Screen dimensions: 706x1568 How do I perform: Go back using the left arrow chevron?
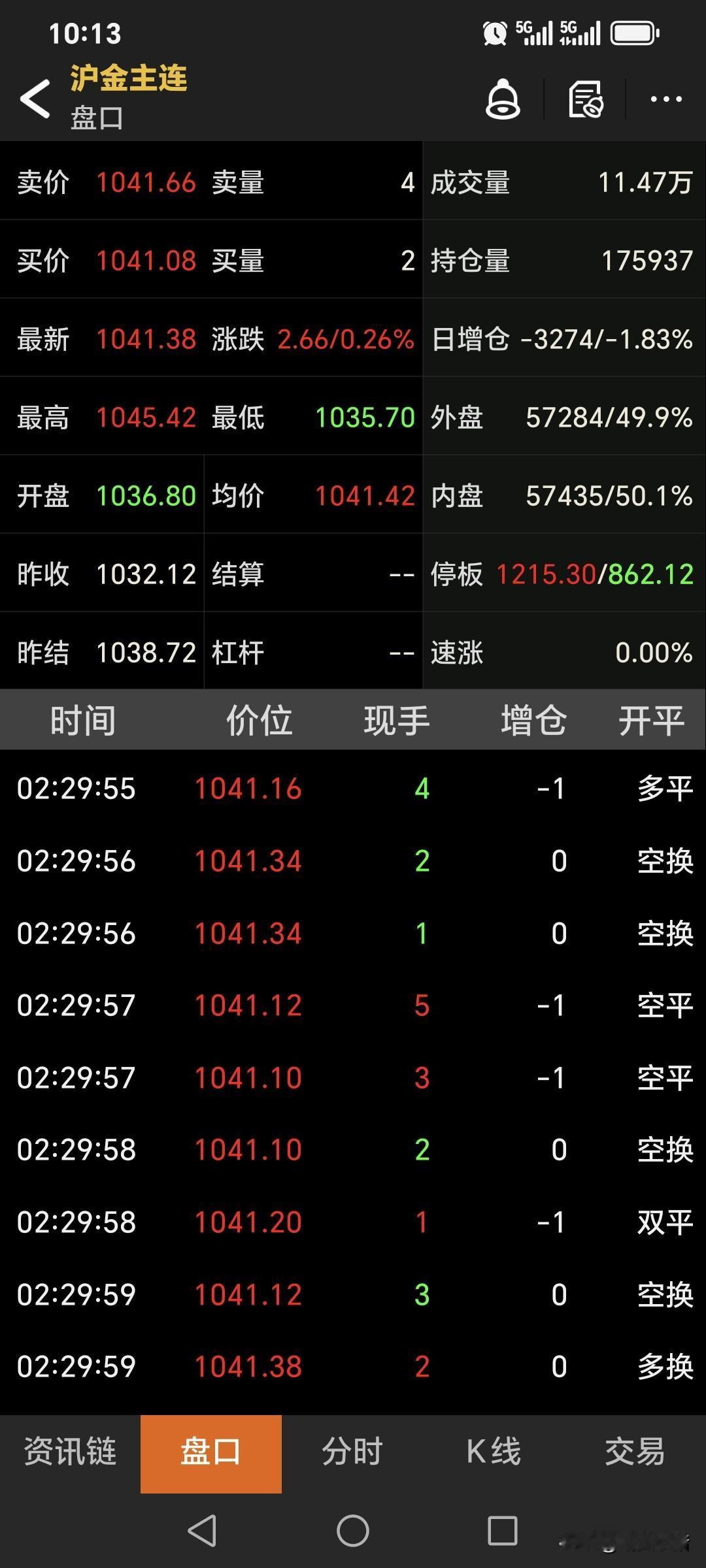tap(35, 98)
